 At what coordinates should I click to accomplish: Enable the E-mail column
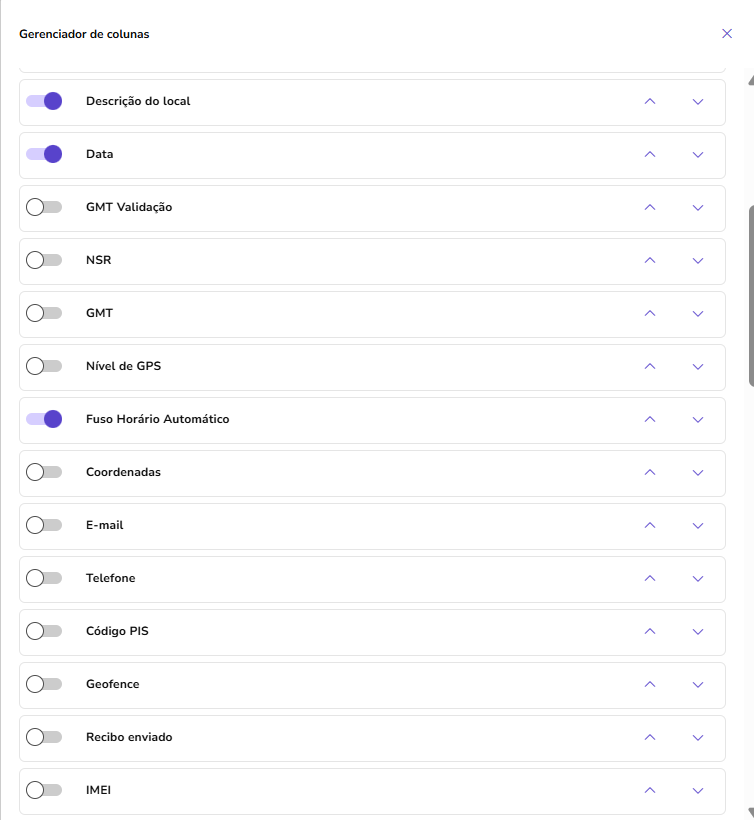(44, 525)
